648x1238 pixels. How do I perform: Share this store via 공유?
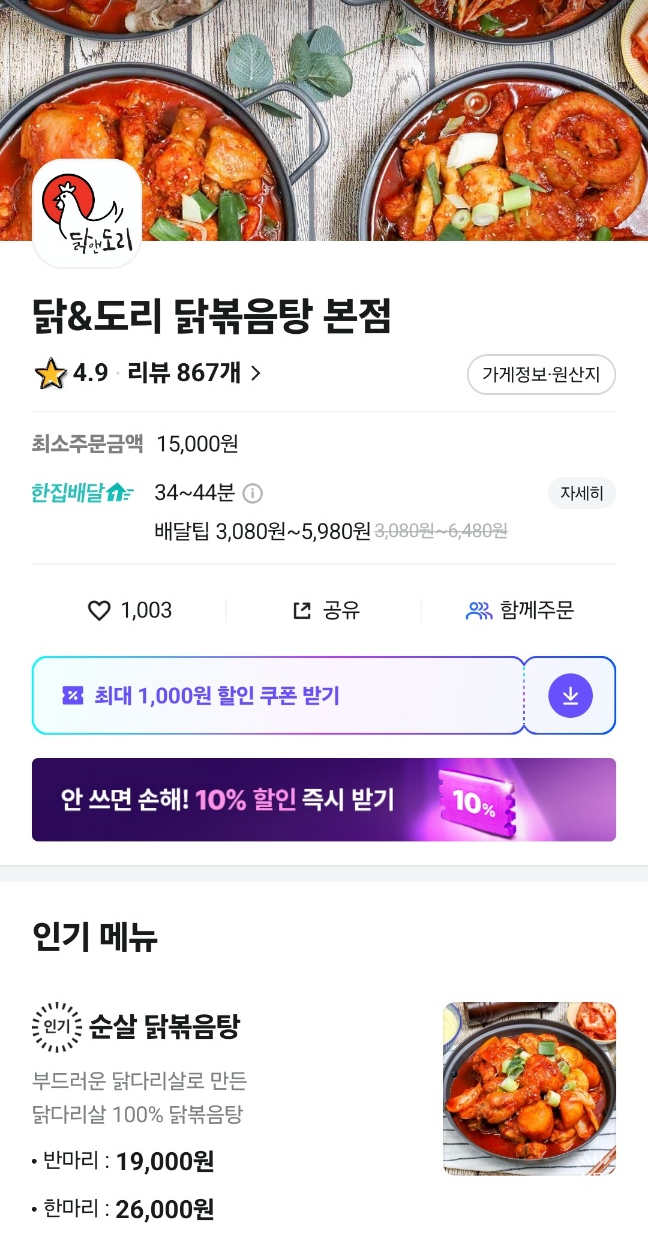tap(325, 610)
